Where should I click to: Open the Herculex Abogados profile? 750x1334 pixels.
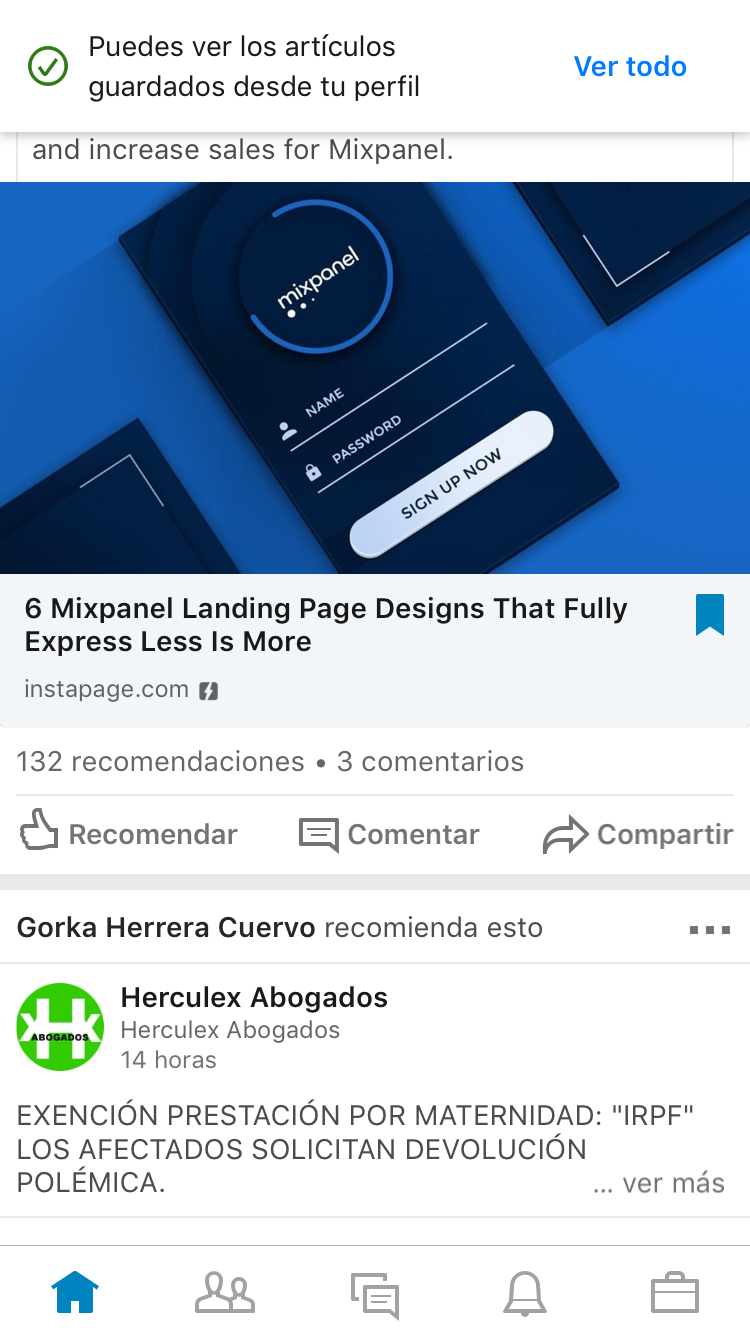tap(254, 997)
